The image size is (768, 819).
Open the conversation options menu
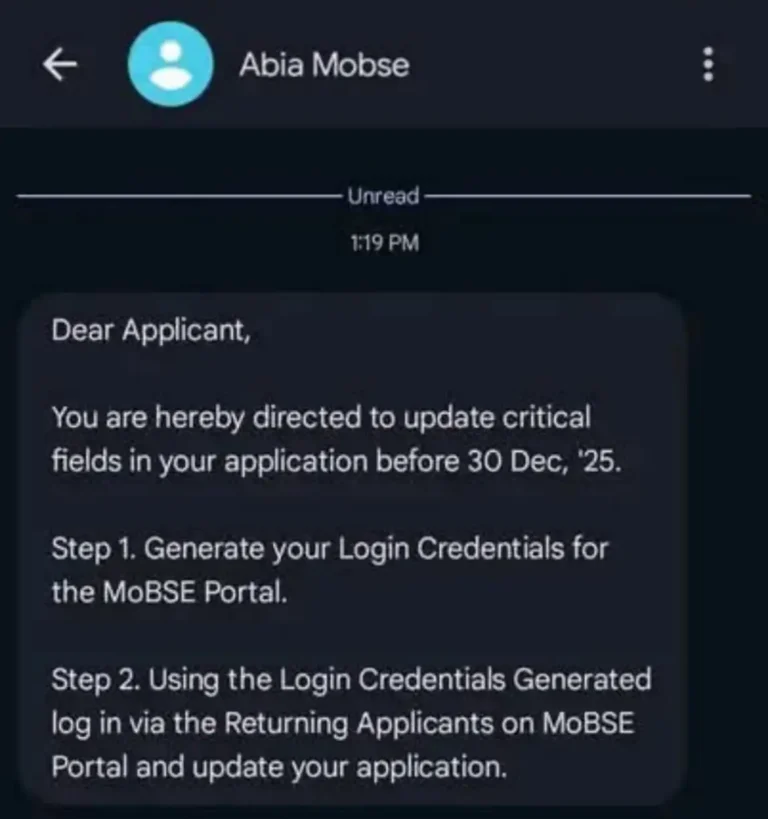click(x=708, y=65)
